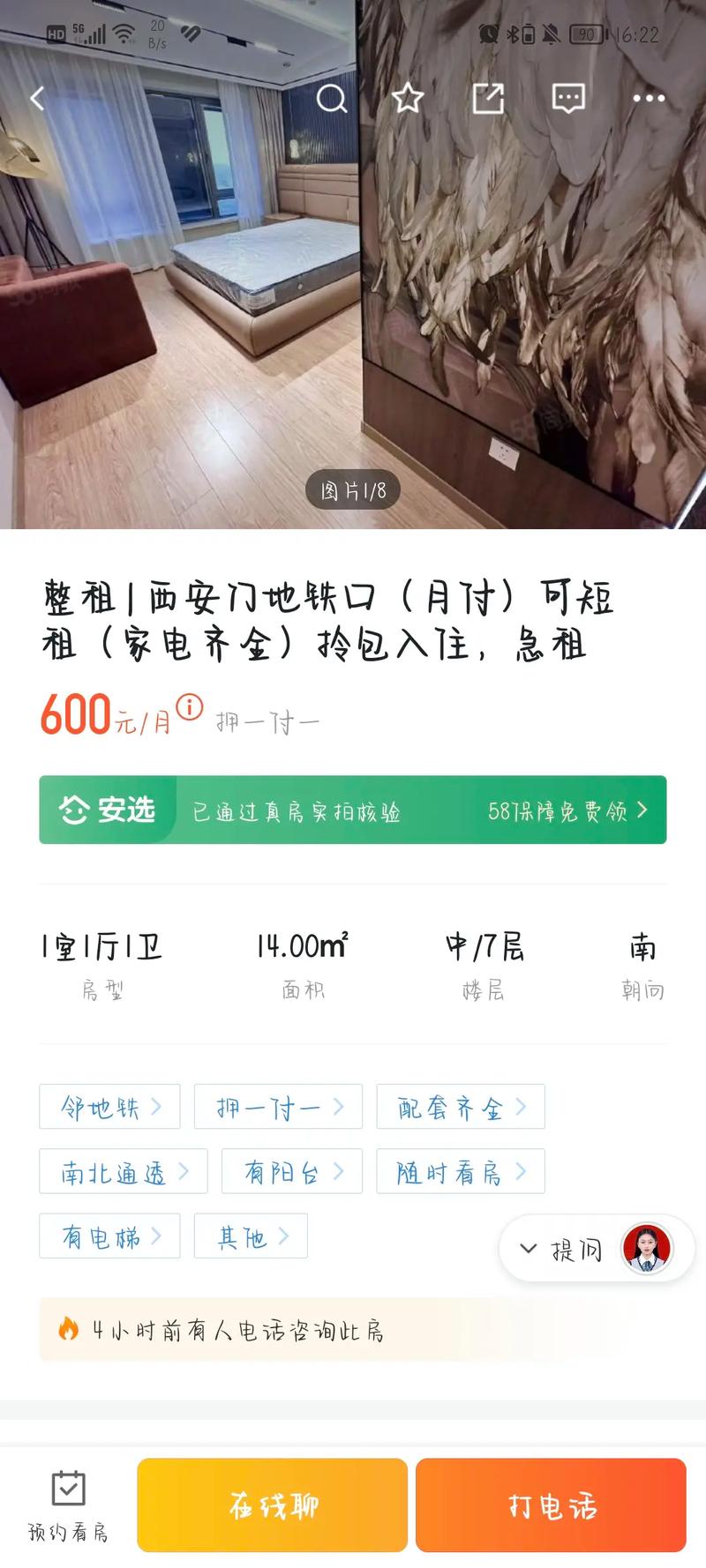Open the three-dot overflow menu
Image resolution: width=706 pixels, height=1568 pixels.
click(x=649, y=98)
